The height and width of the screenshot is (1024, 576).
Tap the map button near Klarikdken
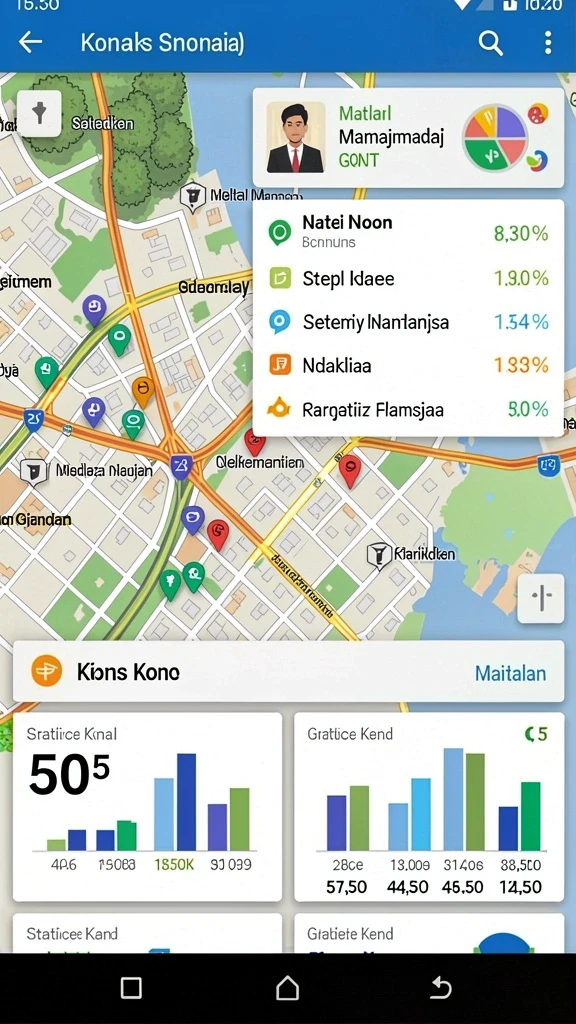click(x=541, y=598)
